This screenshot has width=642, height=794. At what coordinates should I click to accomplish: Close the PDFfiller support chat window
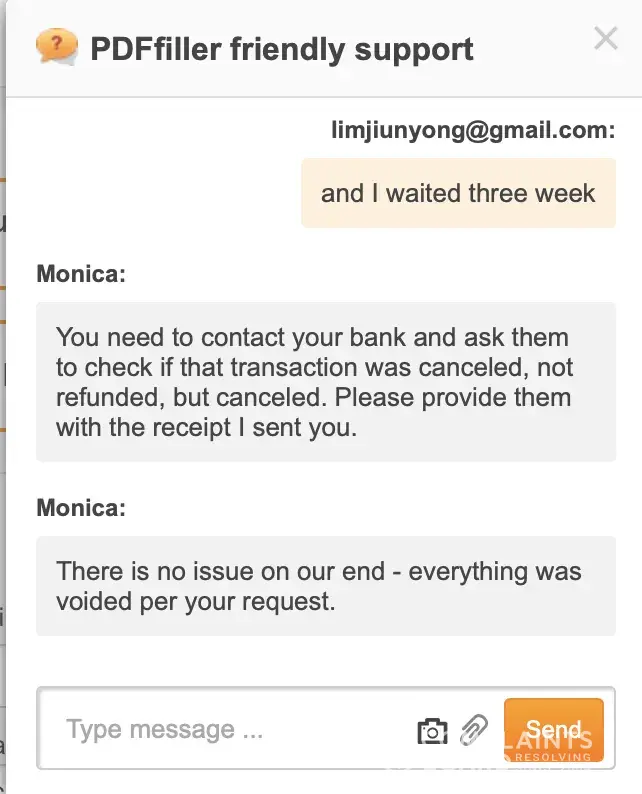click(x=605, y=40)
